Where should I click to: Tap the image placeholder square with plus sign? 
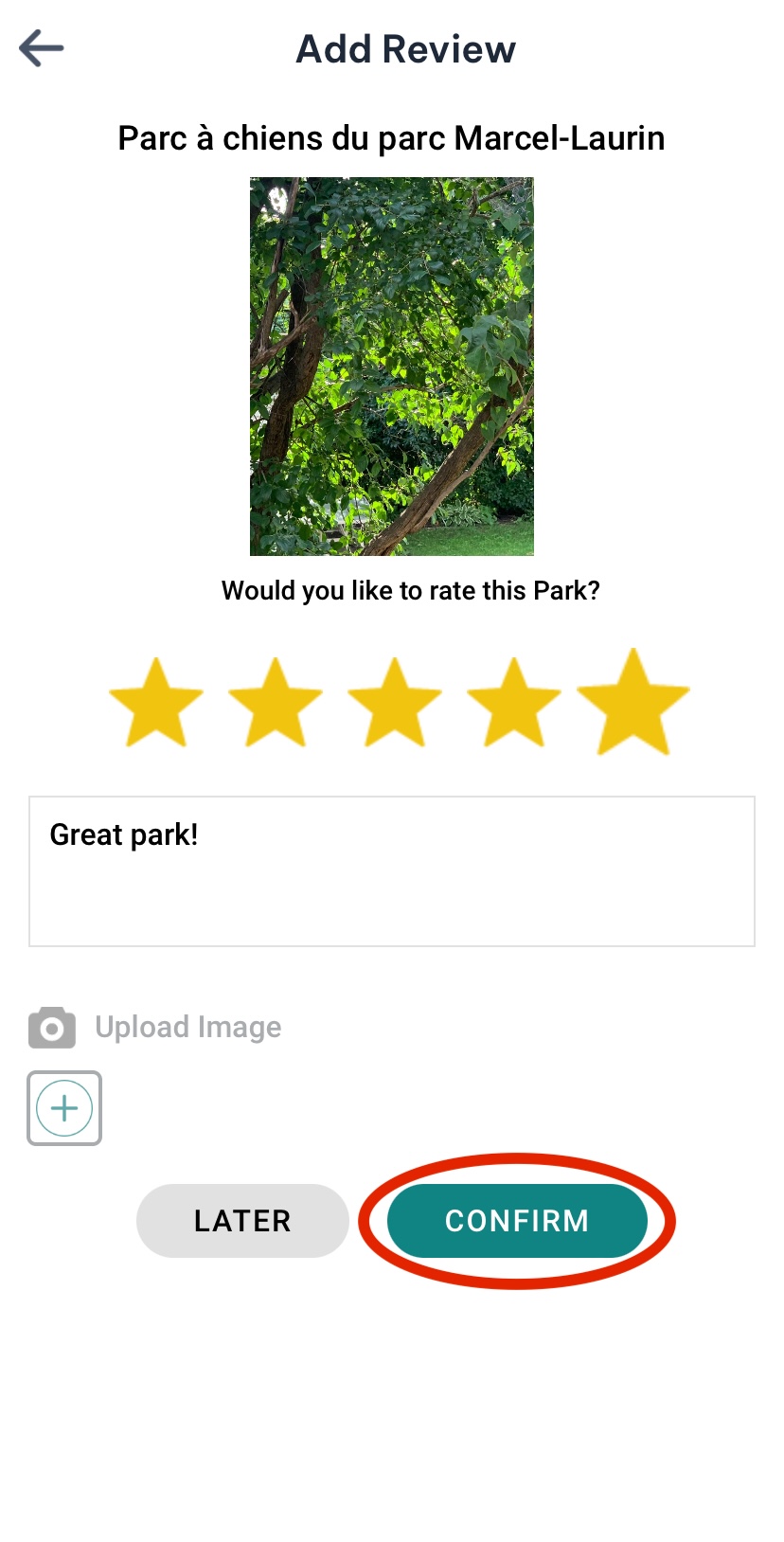tap(63, 1108)
